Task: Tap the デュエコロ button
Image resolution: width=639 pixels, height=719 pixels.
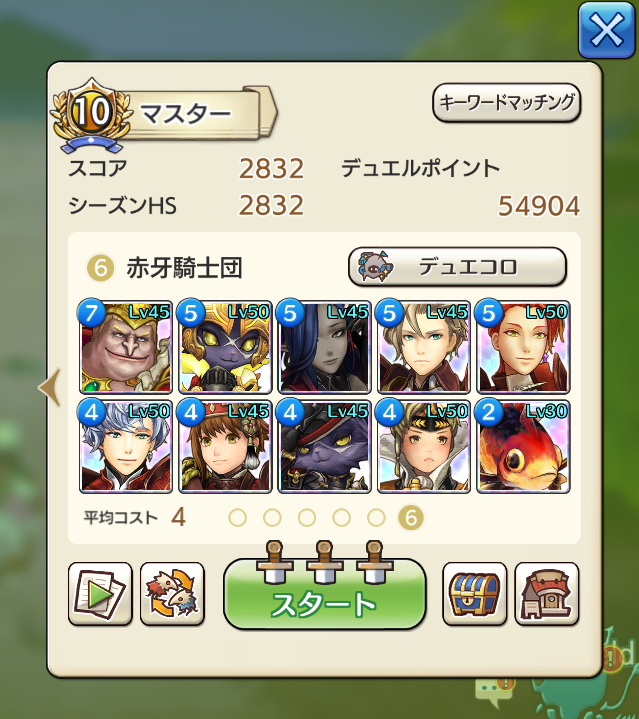Action: (457, 267)
